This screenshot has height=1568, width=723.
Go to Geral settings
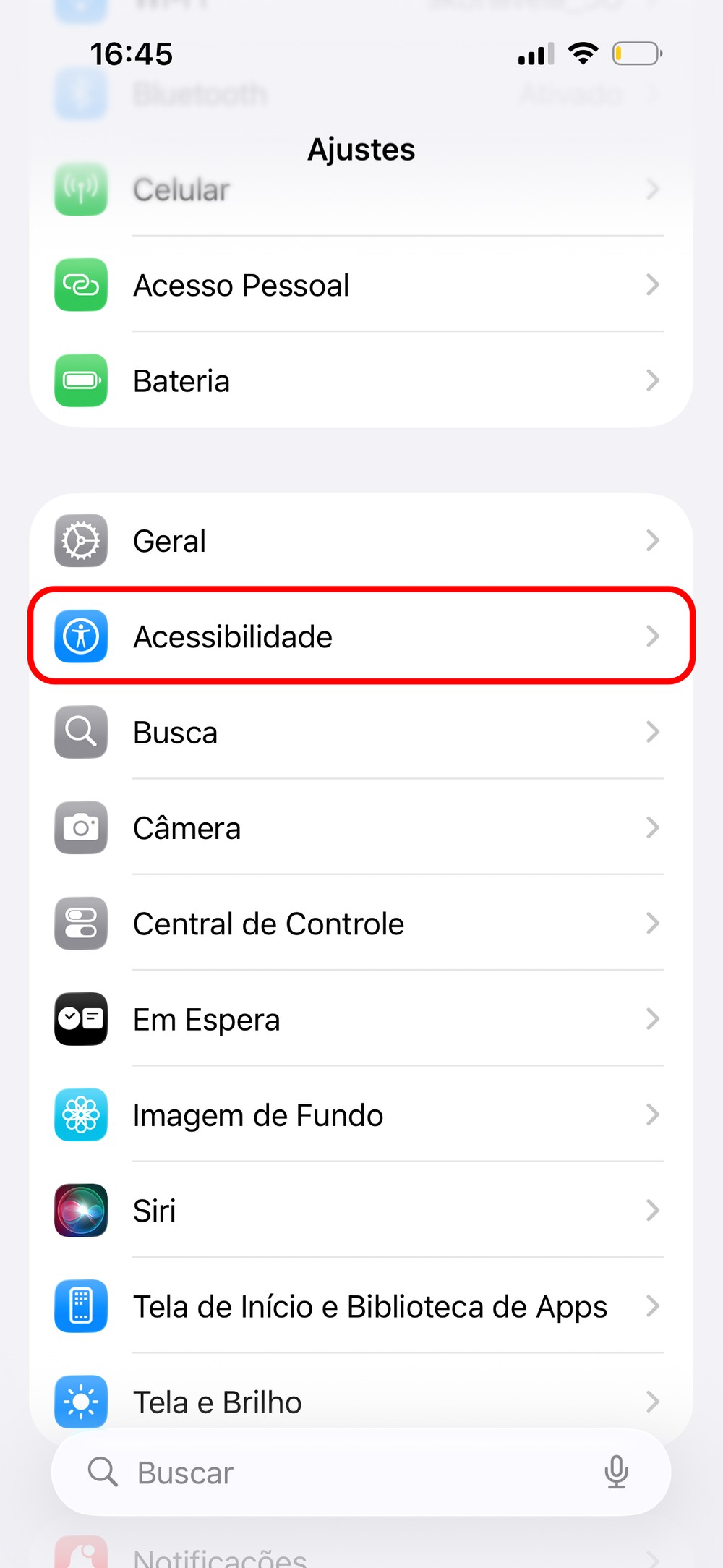360,541
